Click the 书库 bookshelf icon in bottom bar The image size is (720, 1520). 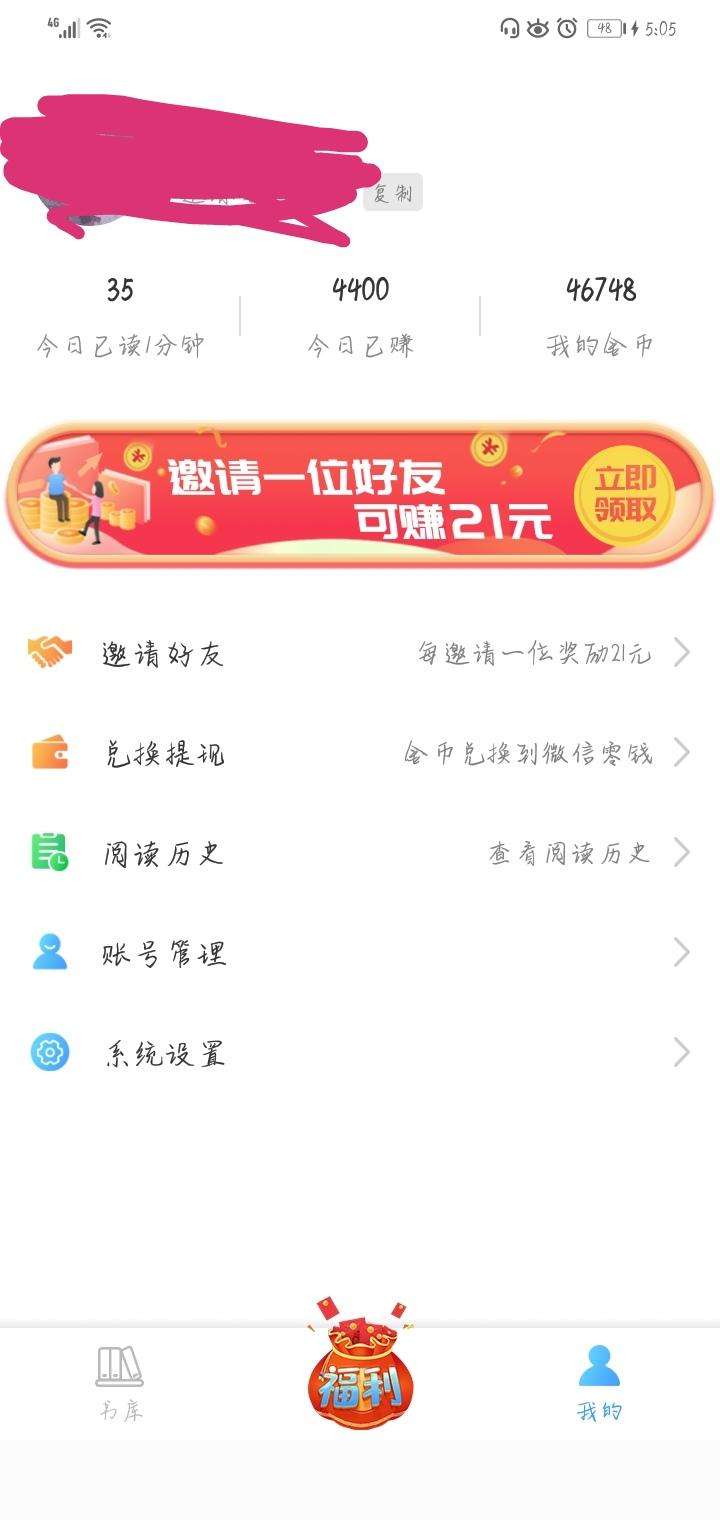(118, 1365)
